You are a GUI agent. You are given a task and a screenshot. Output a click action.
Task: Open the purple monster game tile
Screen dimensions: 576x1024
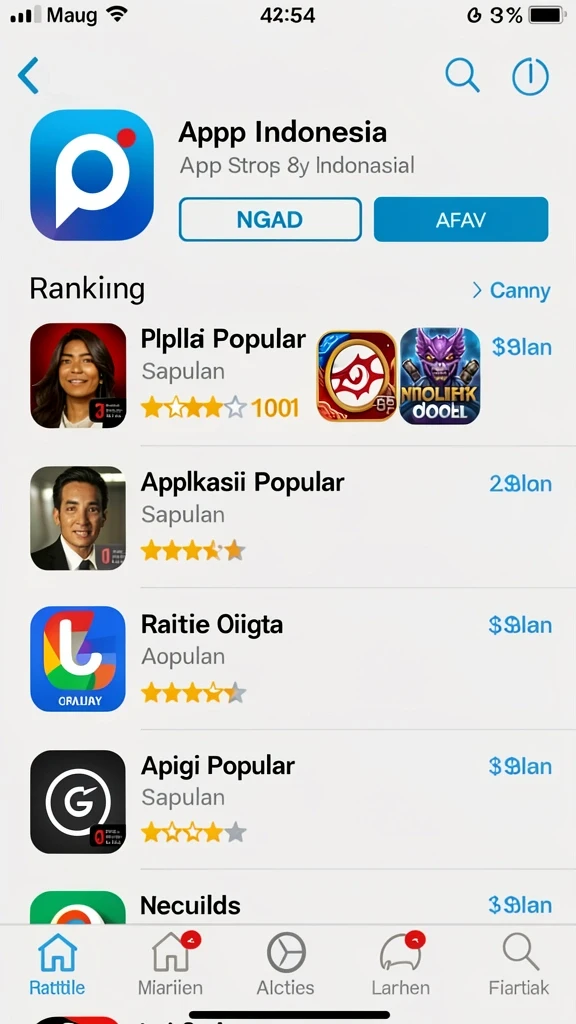coord(440,376)
